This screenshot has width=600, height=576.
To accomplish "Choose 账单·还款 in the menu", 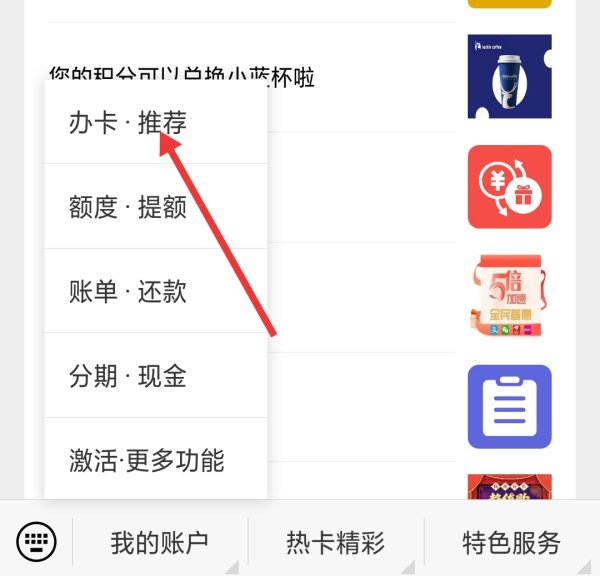I will coord(127,292).
